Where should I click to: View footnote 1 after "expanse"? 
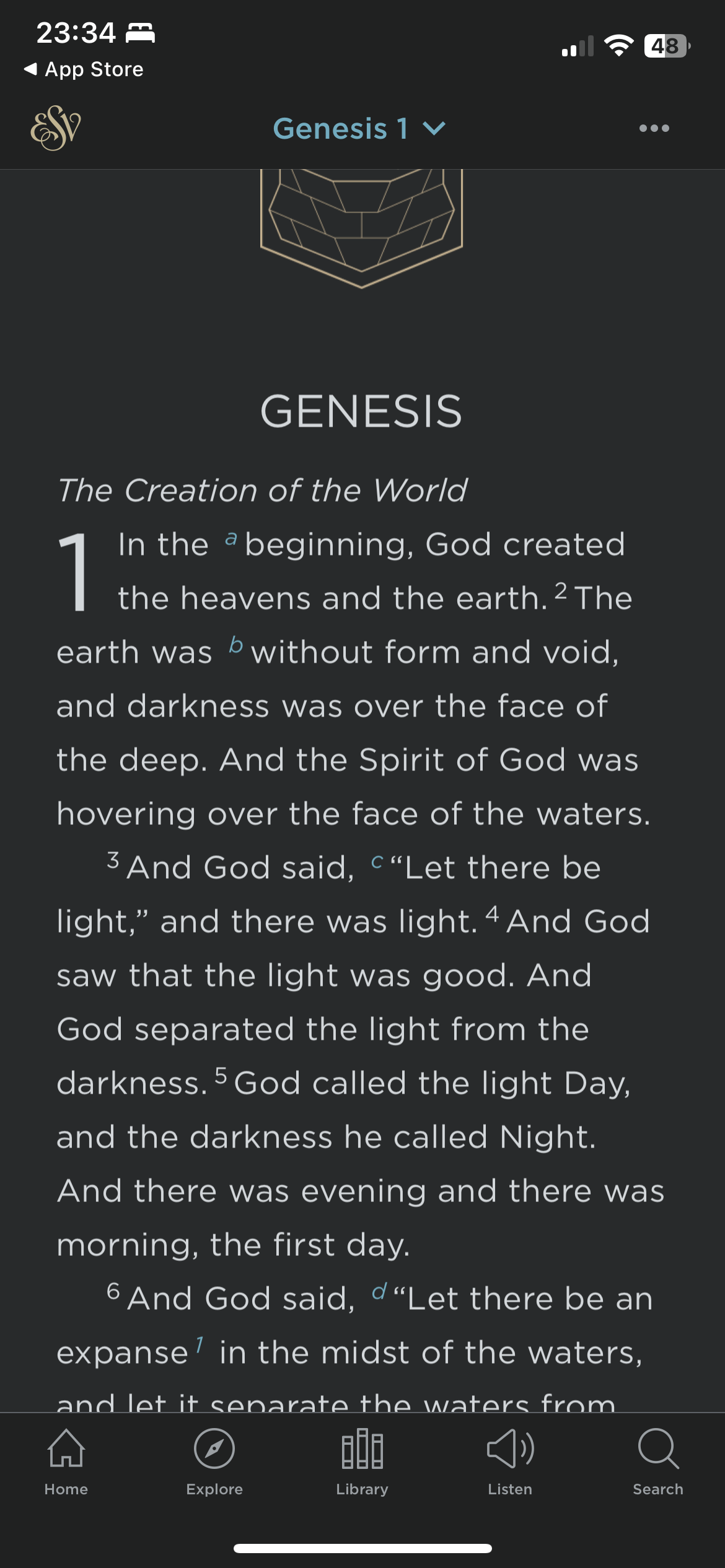pyautogui.click(x=199, y=1345)
